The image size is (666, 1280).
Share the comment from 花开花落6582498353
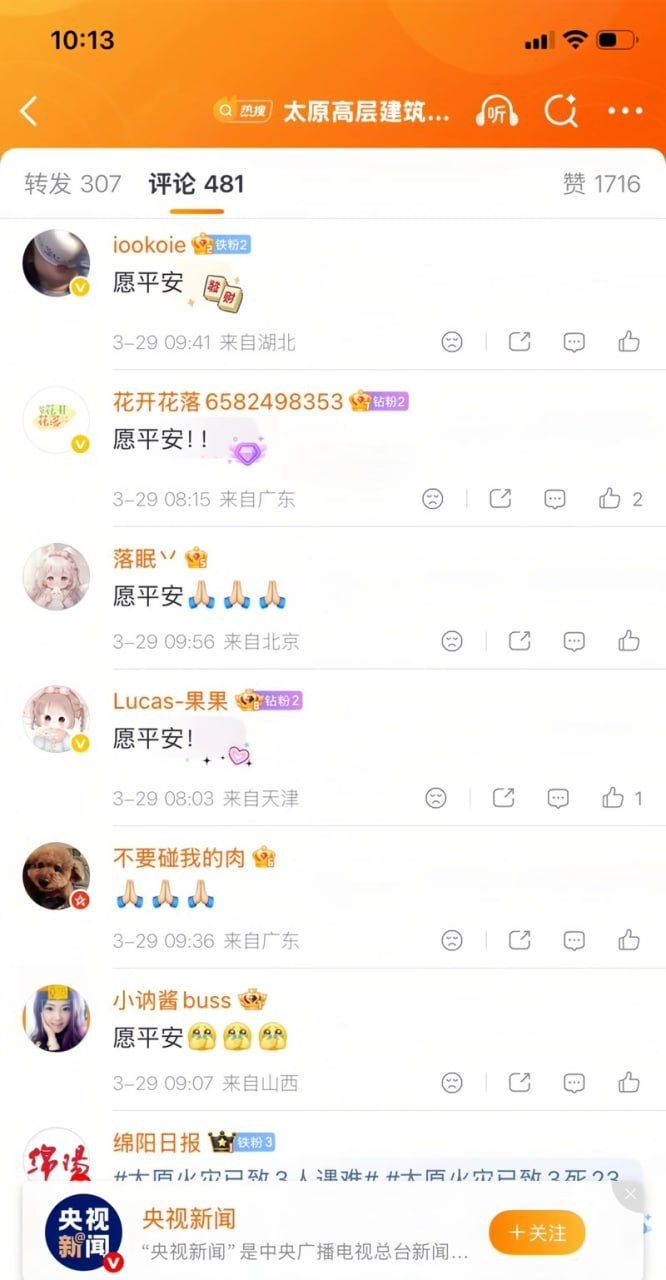click(x=500, y=499)
